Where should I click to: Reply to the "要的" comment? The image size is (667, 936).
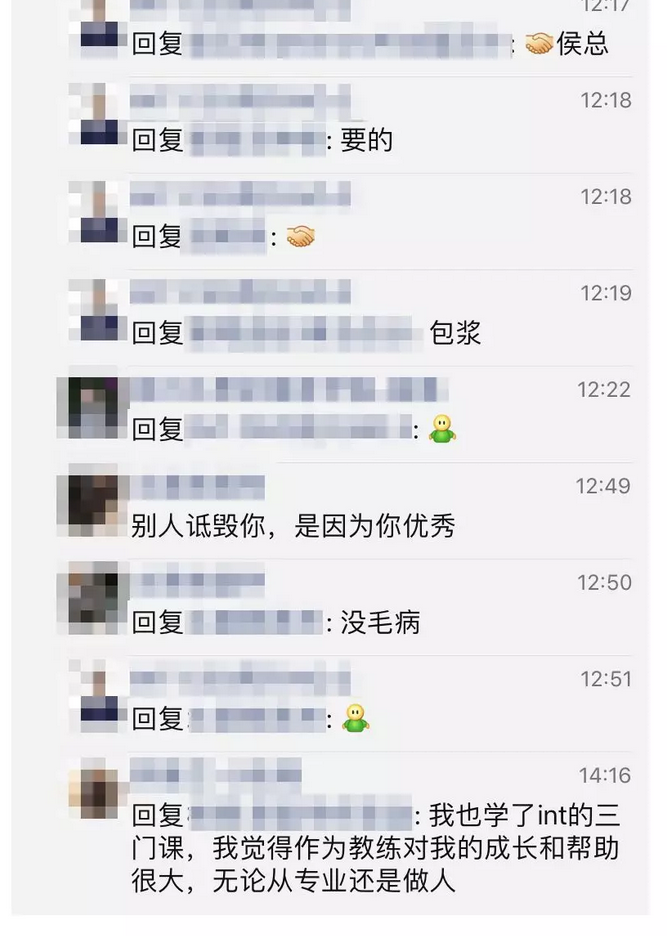[366, 140]
